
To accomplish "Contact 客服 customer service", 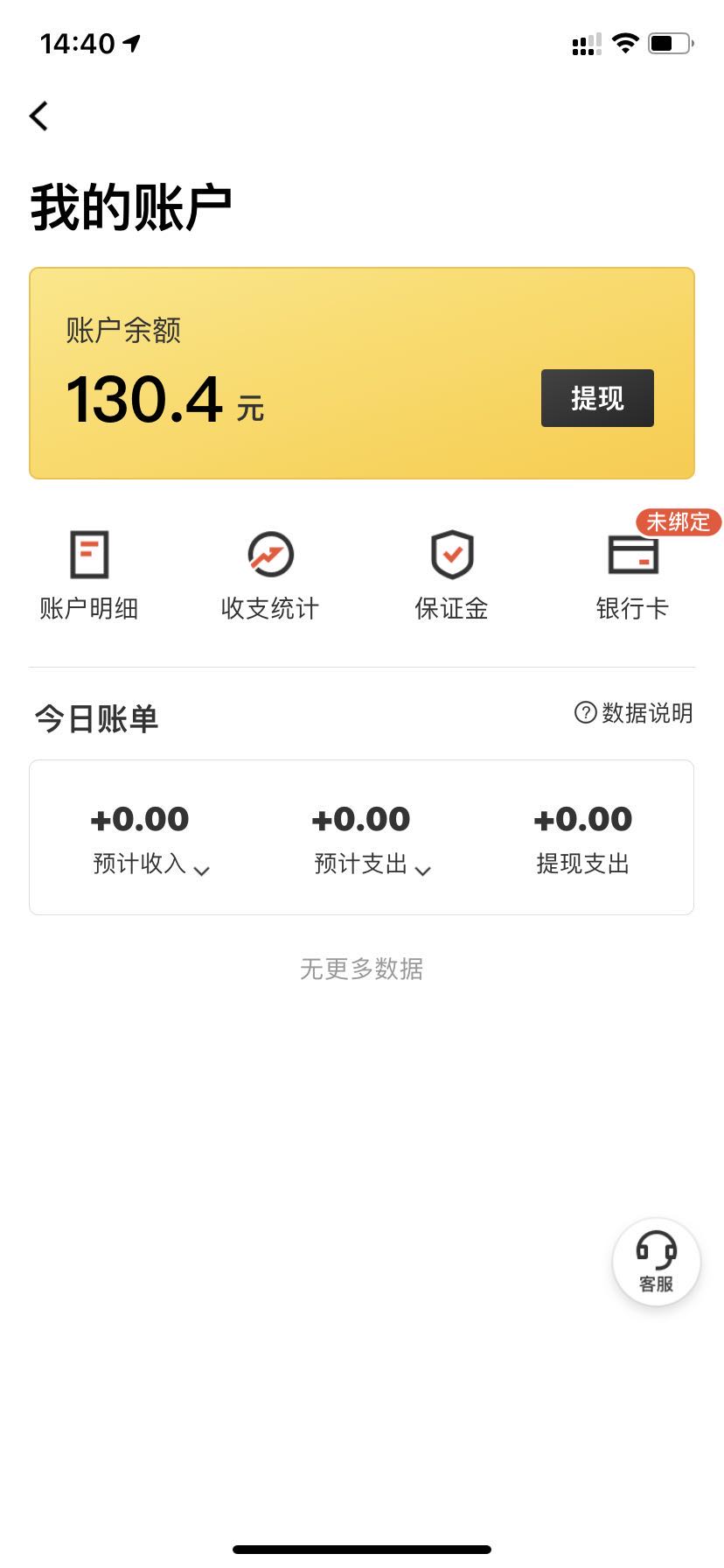I will click(x=657, y=1262).
